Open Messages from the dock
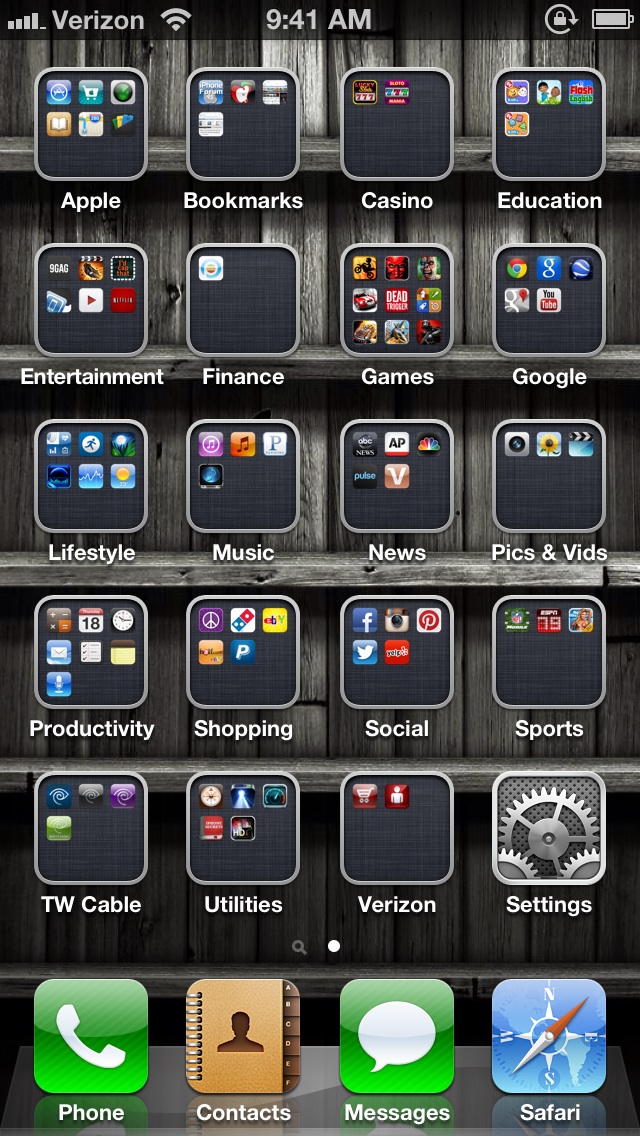Screen dimensions: 640x1136 (x=396, y=1036)
